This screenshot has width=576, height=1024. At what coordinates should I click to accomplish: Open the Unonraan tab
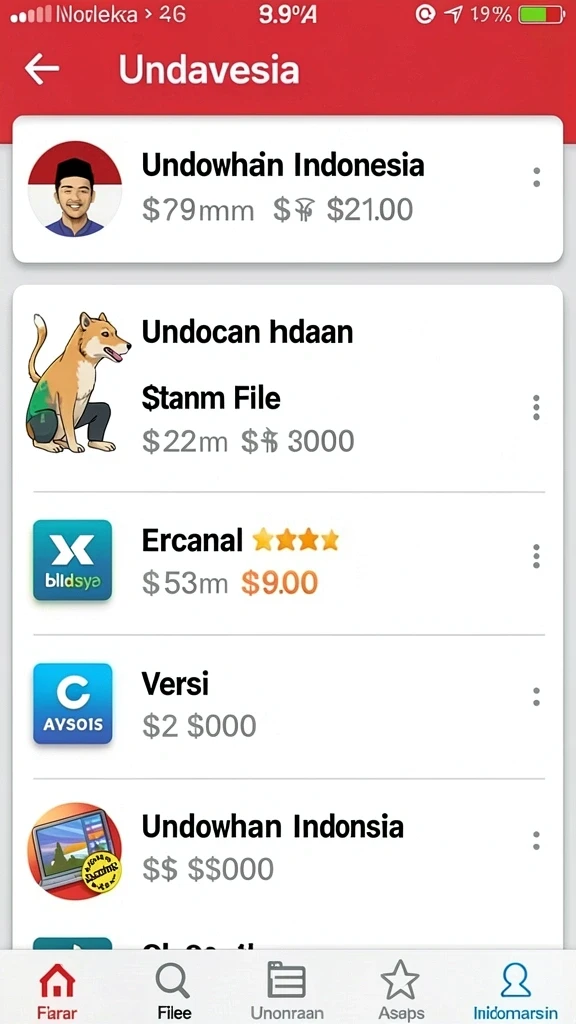287,989
